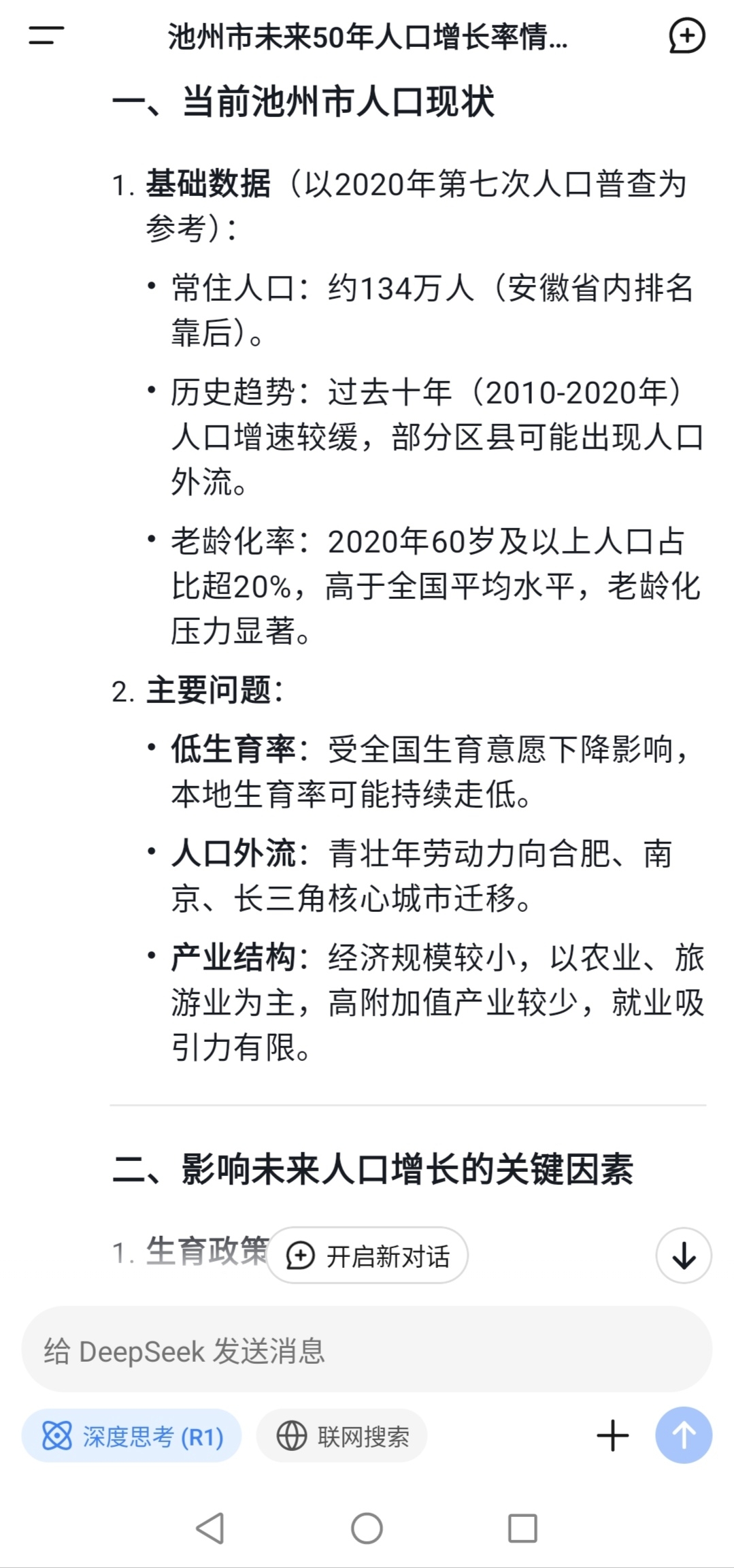
Task: Toggle 联网搜索 web search
Action: pyautogui.click(x=342, y=1437)
